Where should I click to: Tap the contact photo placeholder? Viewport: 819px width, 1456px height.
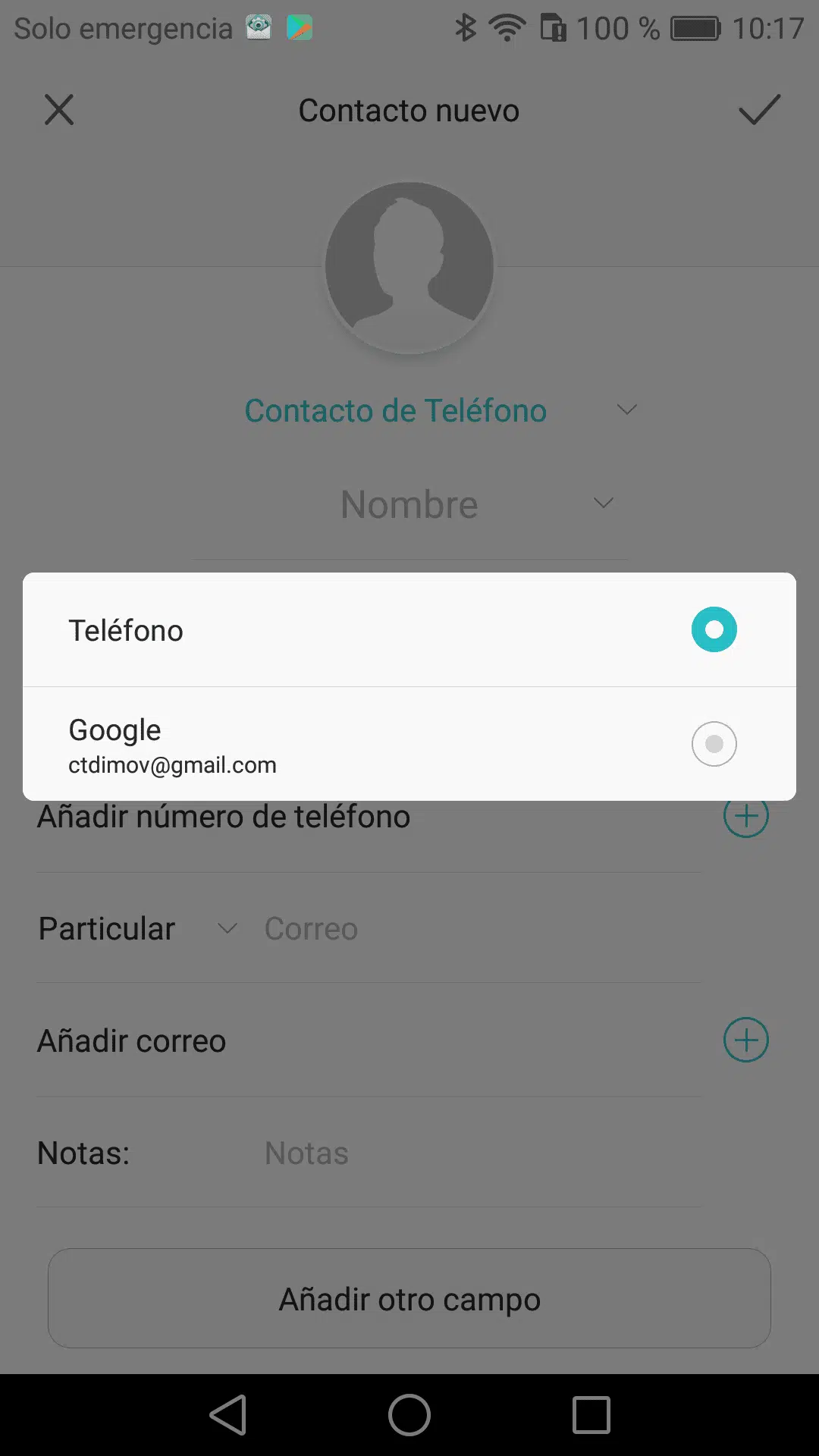coord(409,267)
